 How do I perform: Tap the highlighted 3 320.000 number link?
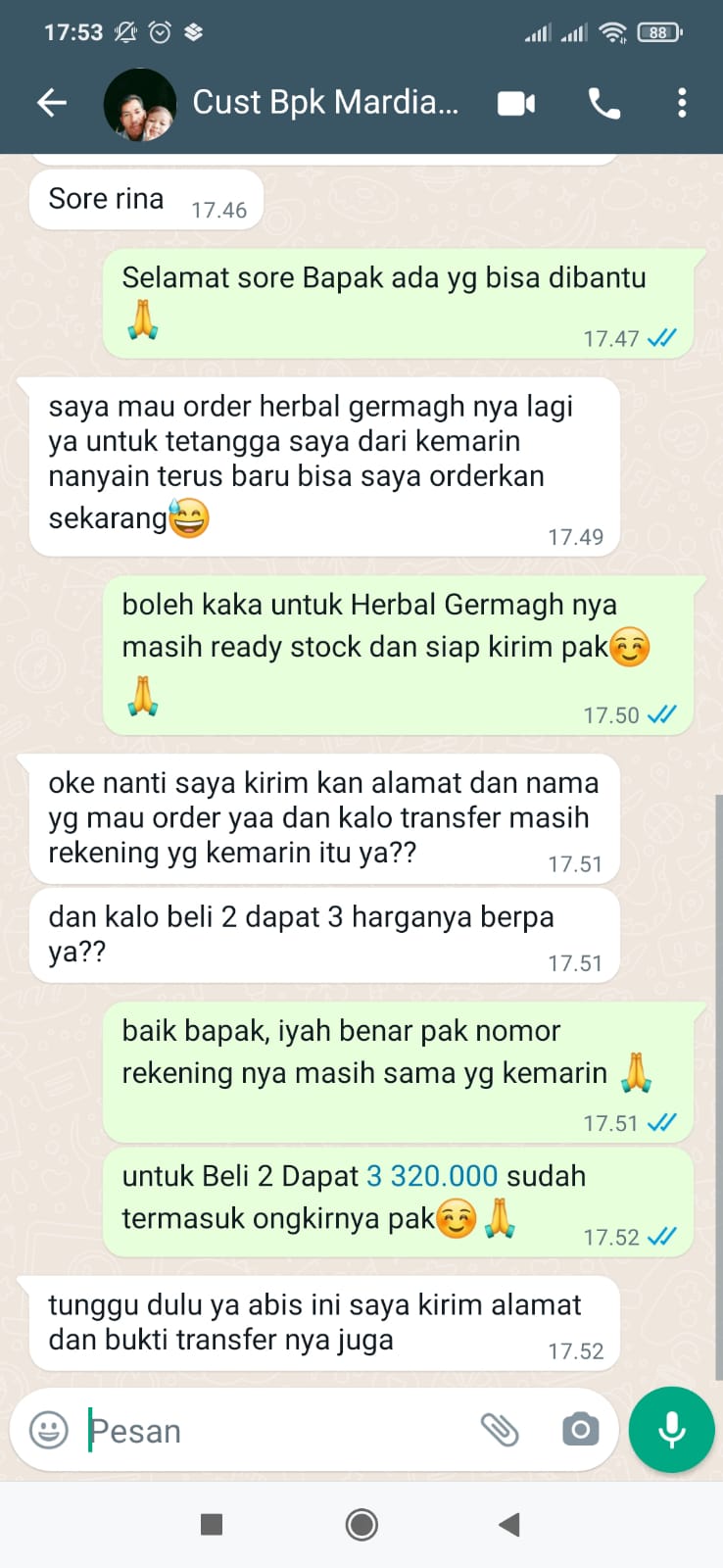point(432,1176)
